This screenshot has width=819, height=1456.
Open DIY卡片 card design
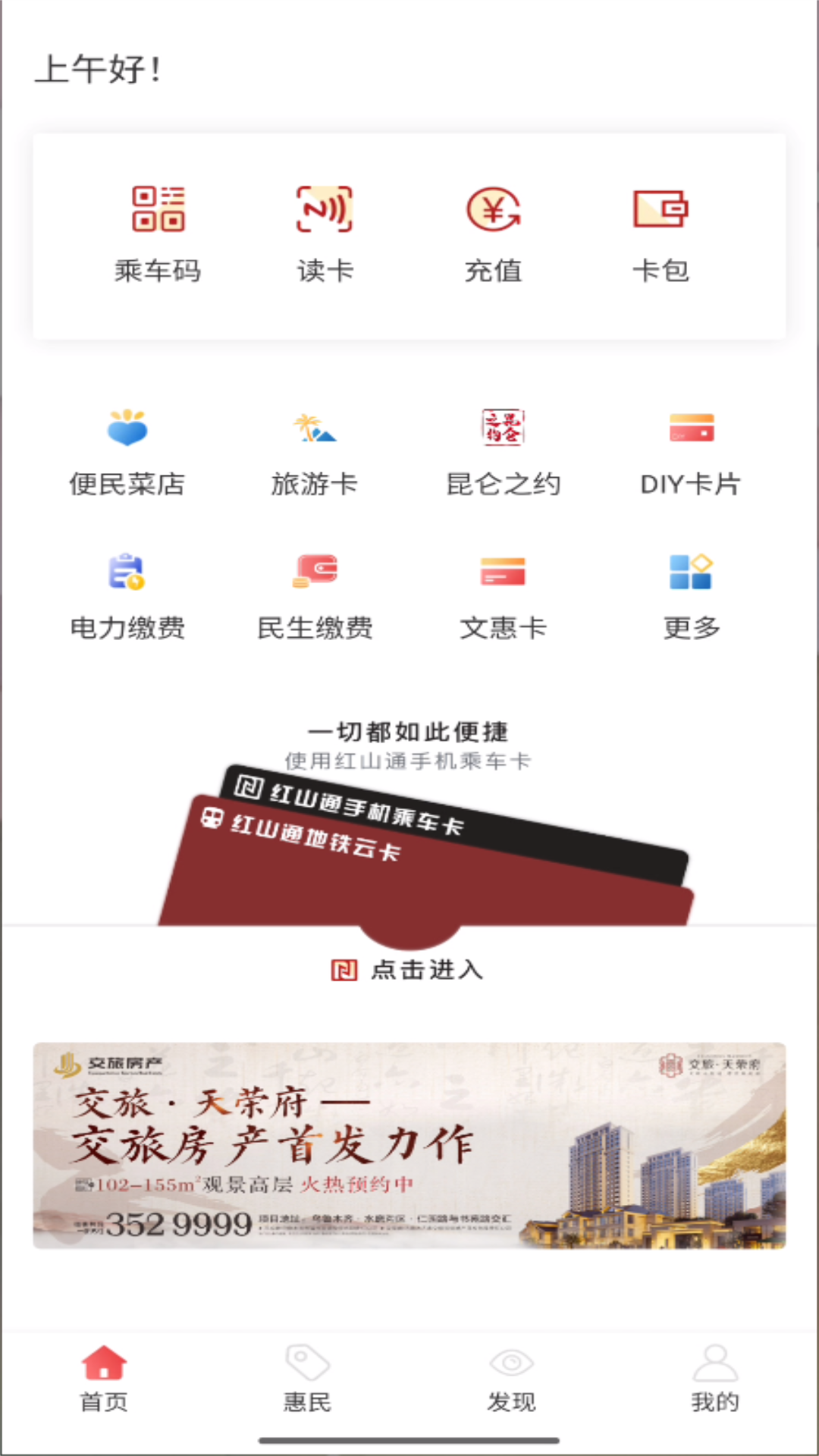(691, 452)
